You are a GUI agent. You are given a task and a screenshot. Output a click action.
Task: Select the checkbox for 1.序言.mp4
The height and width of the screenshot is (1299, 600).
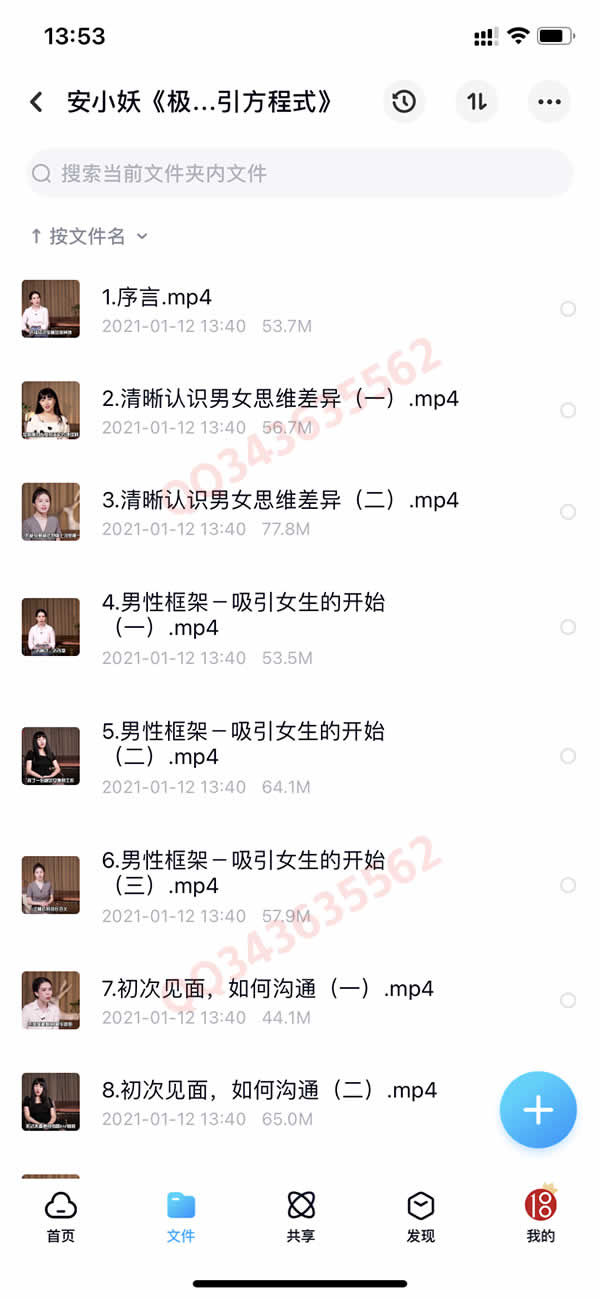click(568, 309)
